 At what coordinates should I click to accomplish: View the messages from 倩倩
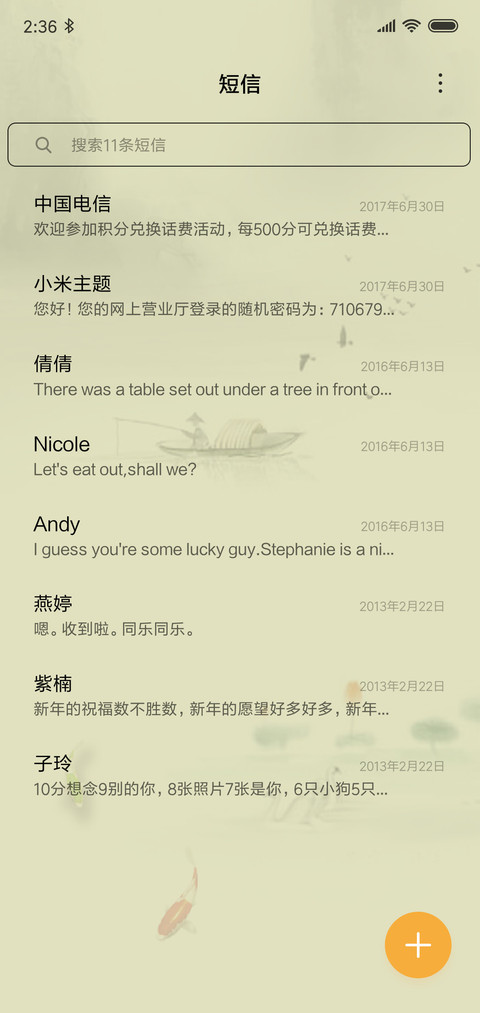(239, 377)
